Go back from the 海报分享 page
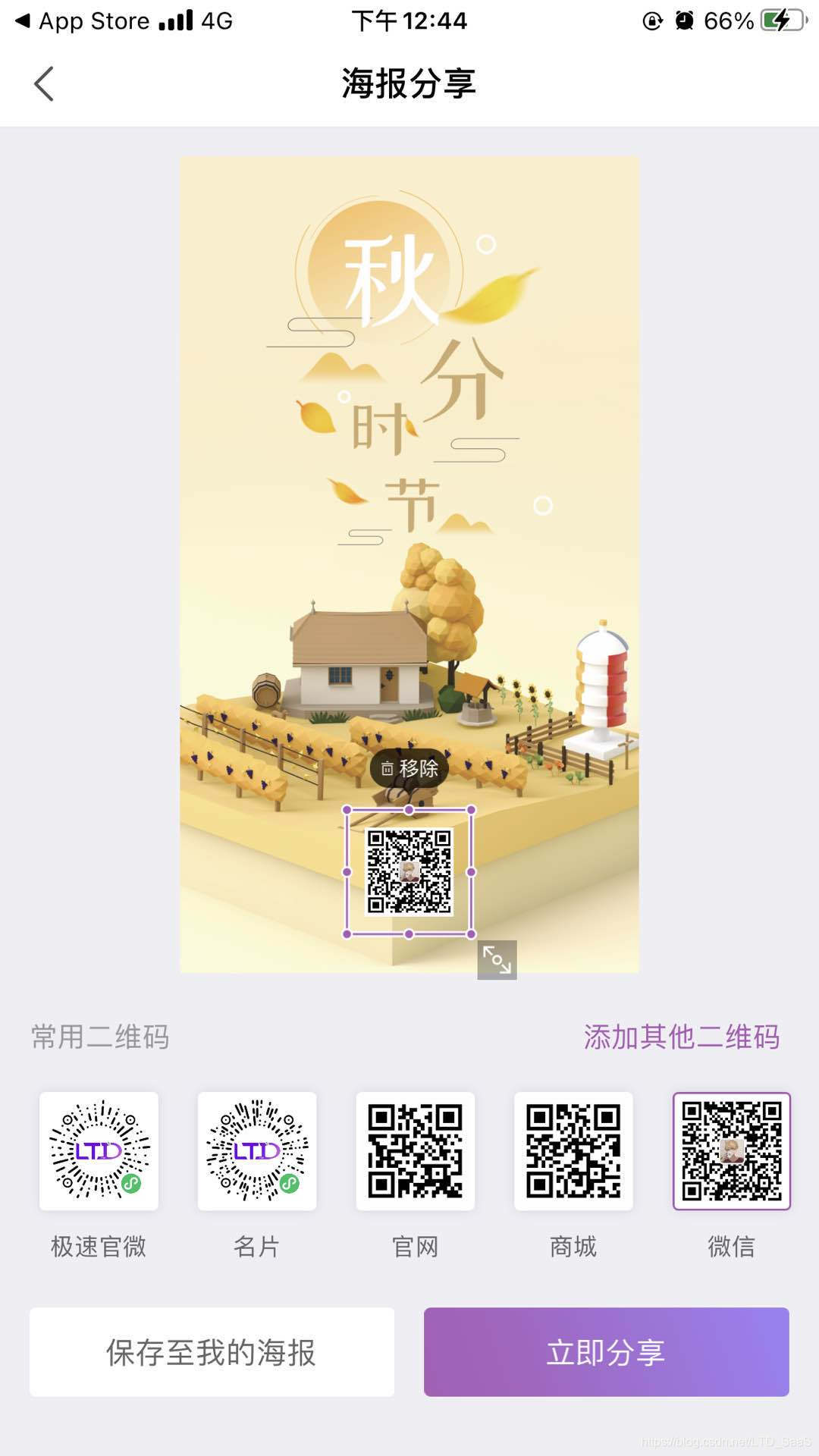 coord(44,83)
